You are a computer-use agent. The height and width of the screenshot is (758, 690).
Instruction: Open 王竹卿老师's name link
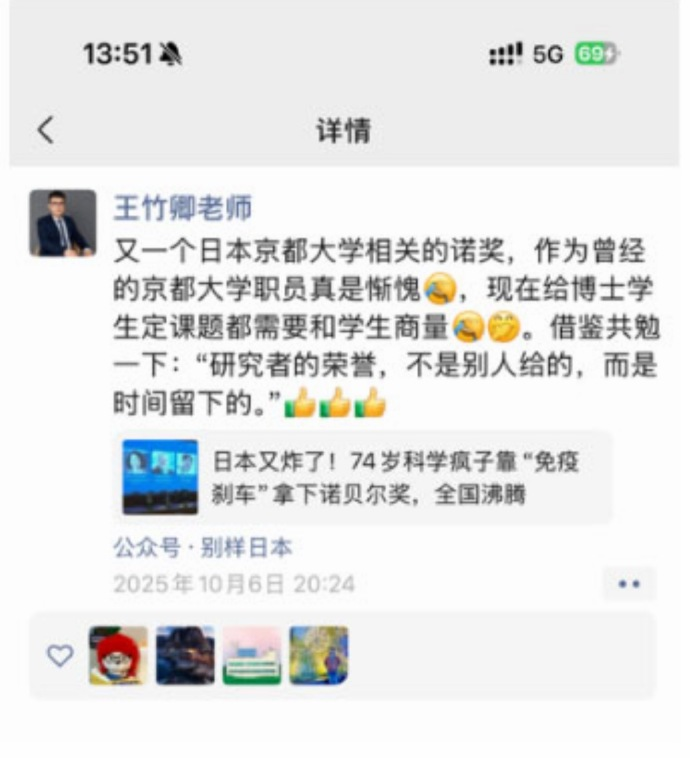click(182, 209)
